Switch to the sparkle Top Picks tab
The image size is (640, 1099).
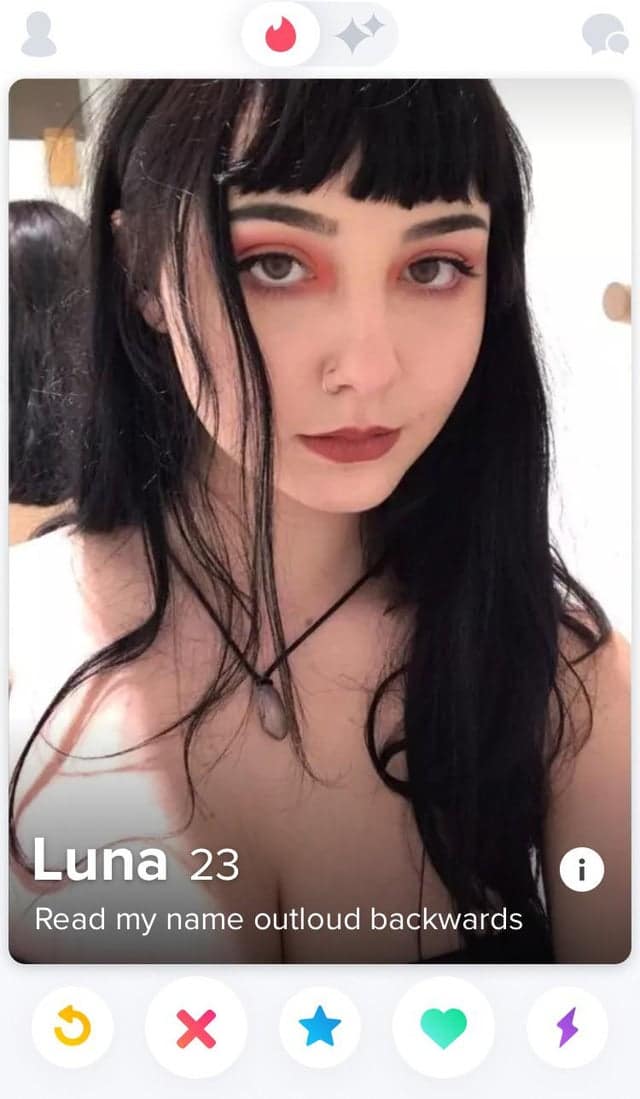click(357, 36)
